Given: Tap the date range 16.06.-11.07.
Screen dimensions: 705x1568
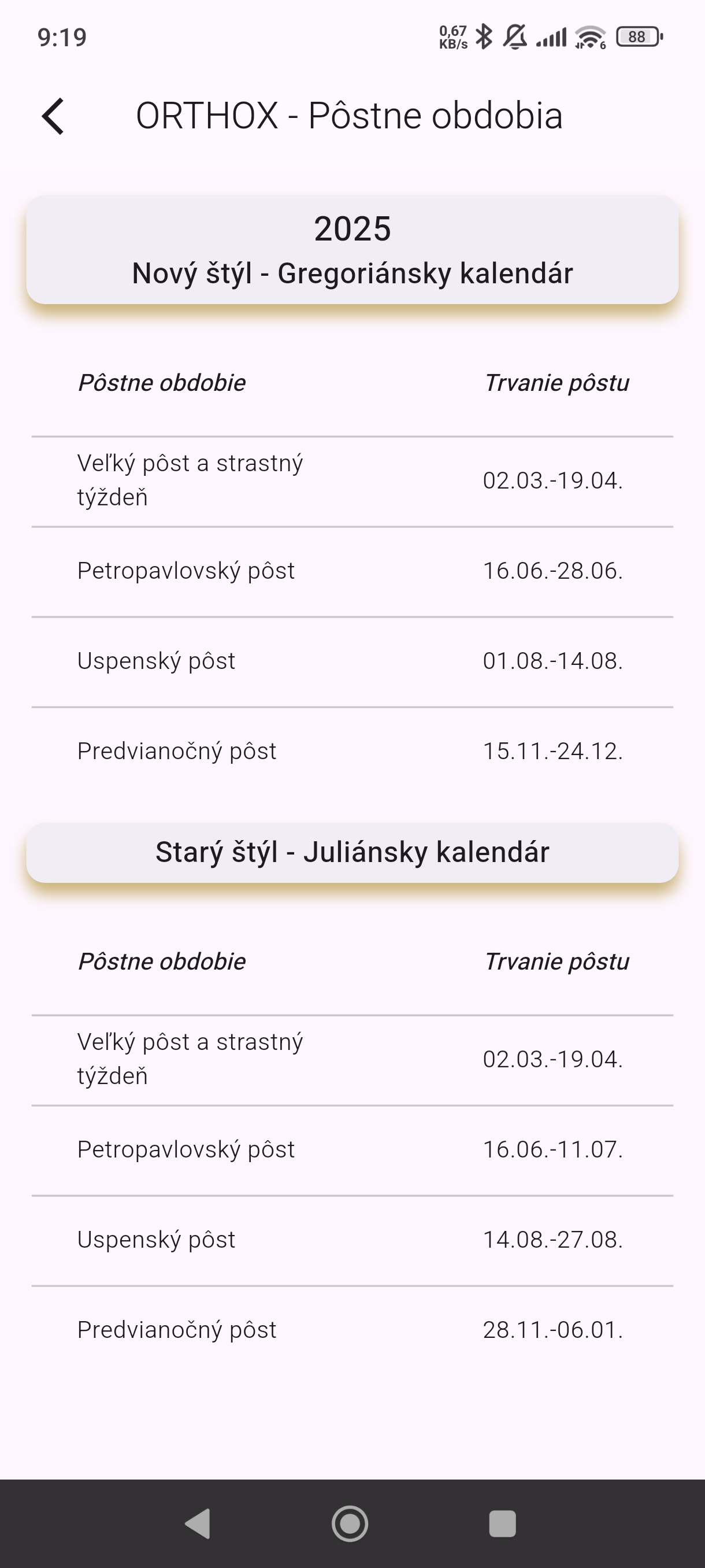Looking at the screenshot, I should click(x=552, y=1148).
